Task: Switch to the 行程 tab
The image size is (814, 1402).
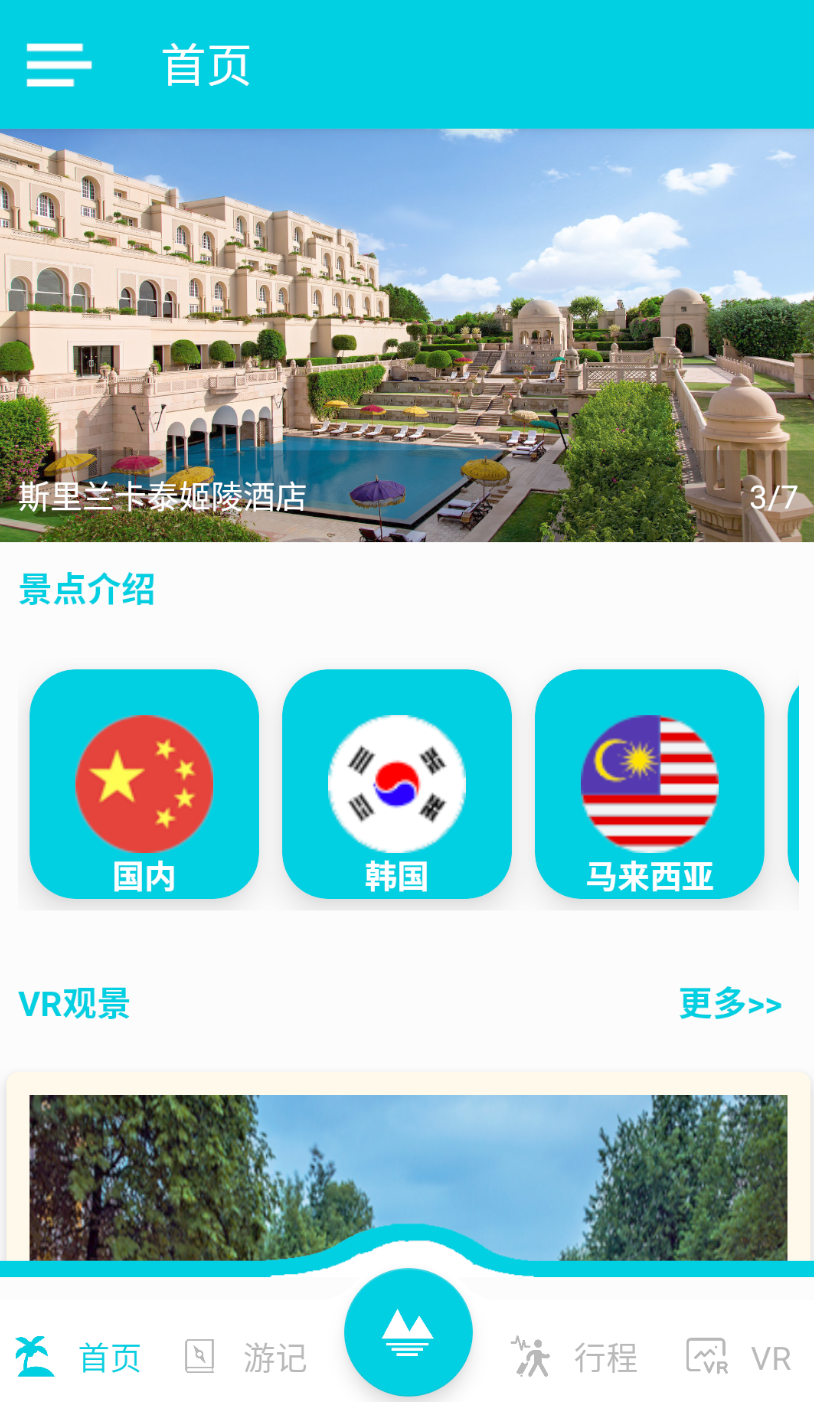Action: click(x=574, y=1357)
